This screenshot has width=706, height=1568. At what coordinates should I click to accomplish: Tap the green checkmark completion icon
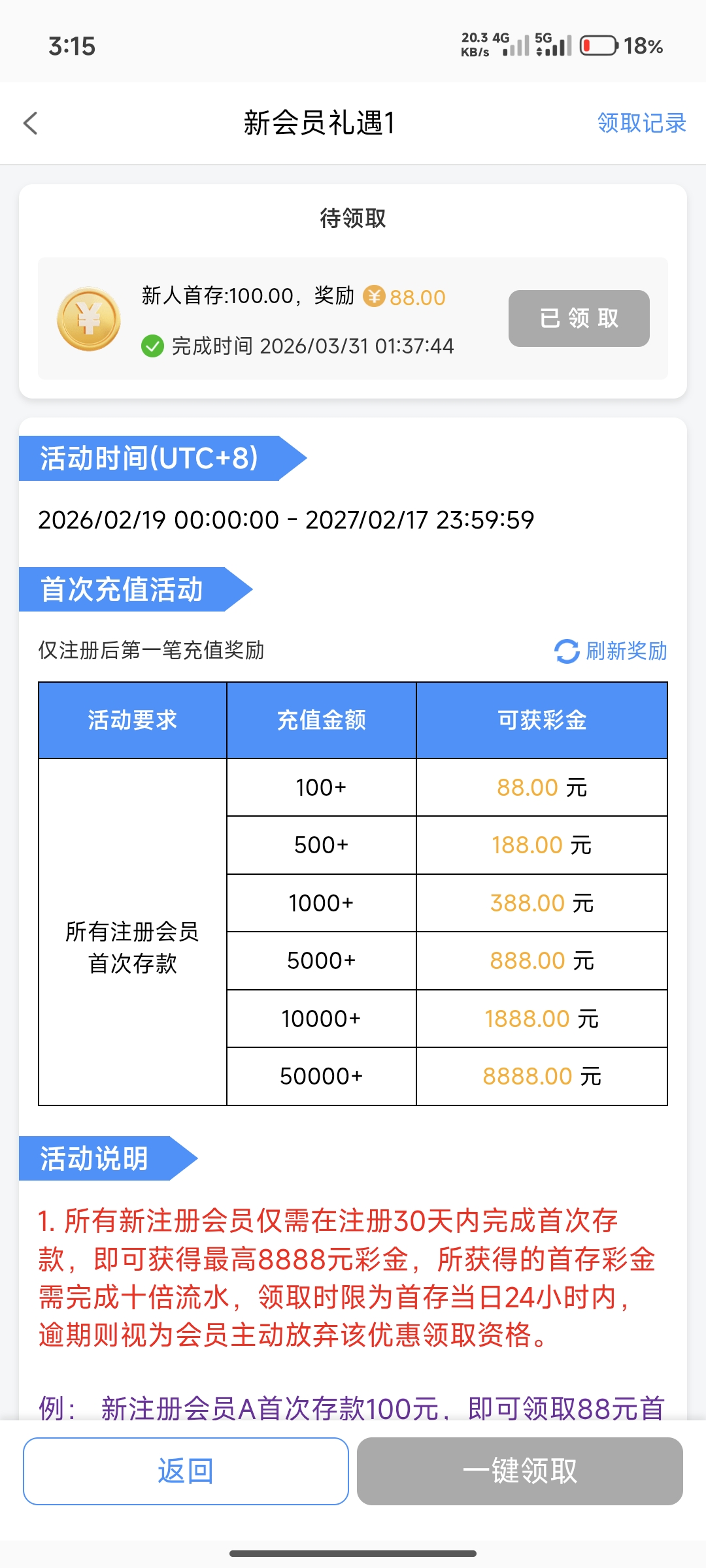pos(152,347)
